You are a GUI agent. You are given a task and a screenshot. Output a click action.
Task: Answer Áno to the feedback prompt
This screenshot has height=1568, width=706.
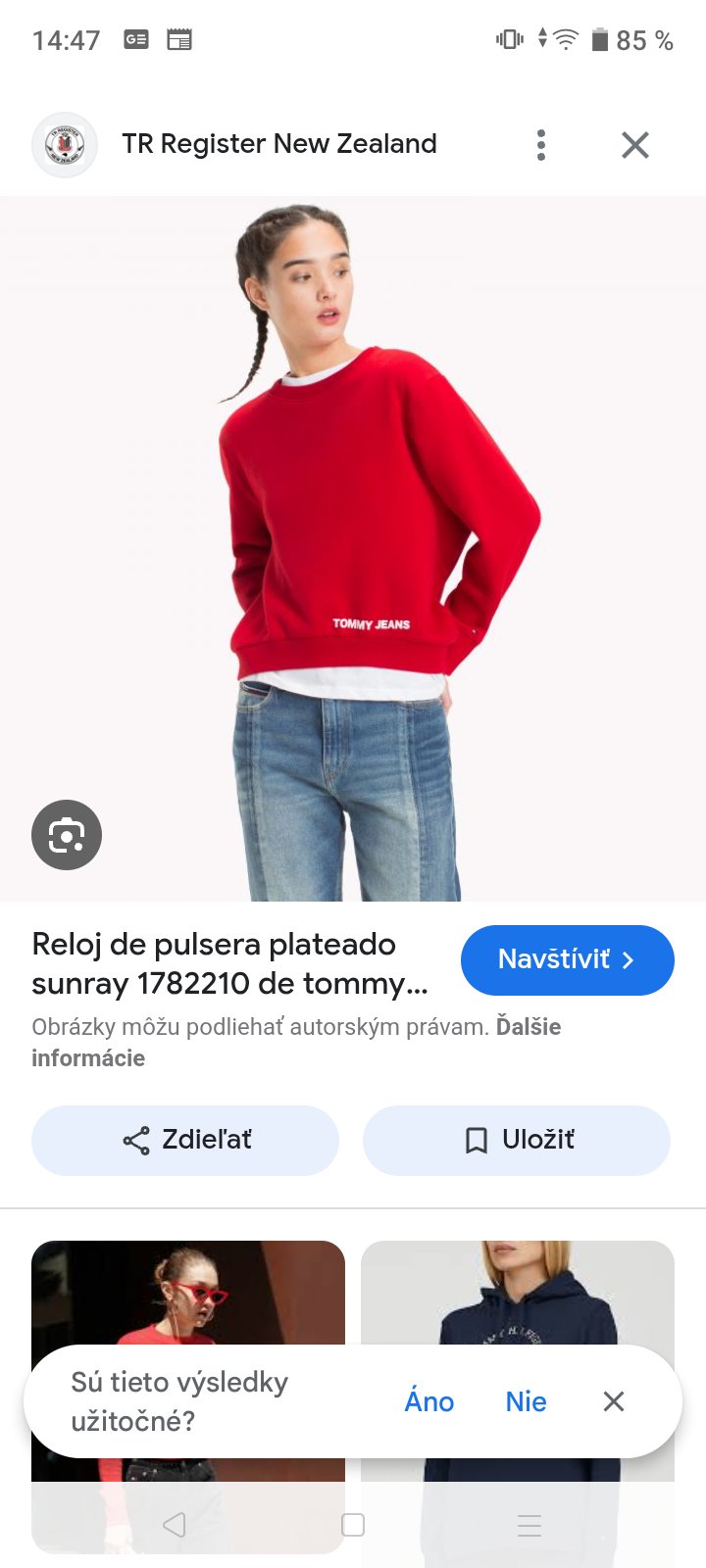click(x=429, y=1401)
